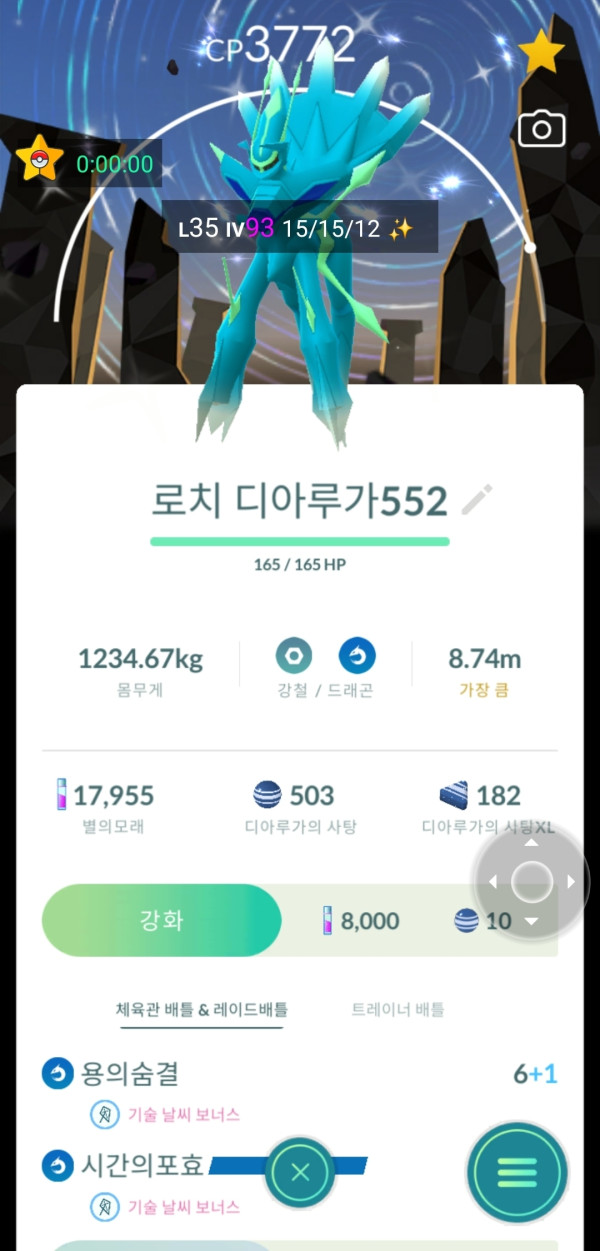Close the Pokémon detail screen
Image resolution: width=600 pixels, height=1251 pixels.
click(x=300, y=1173)
